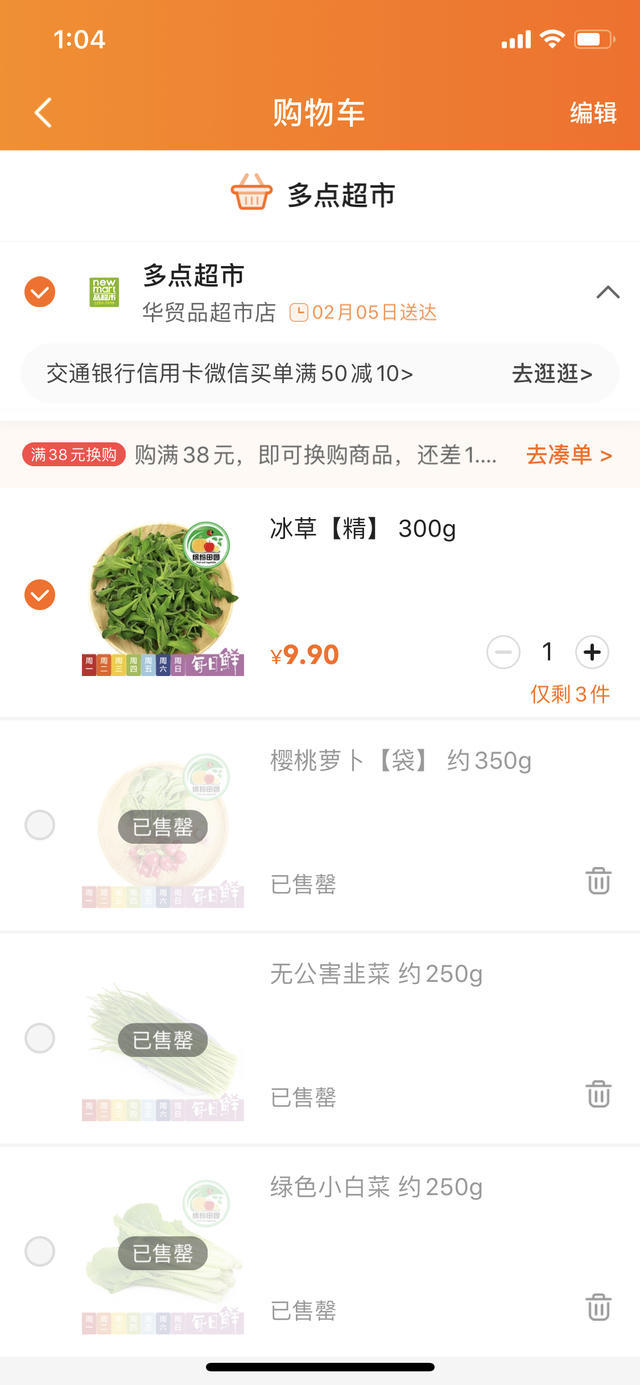Remove 无公害韭菜 with the trash icon
The image size is (640, 1385).
[598, 1094]
